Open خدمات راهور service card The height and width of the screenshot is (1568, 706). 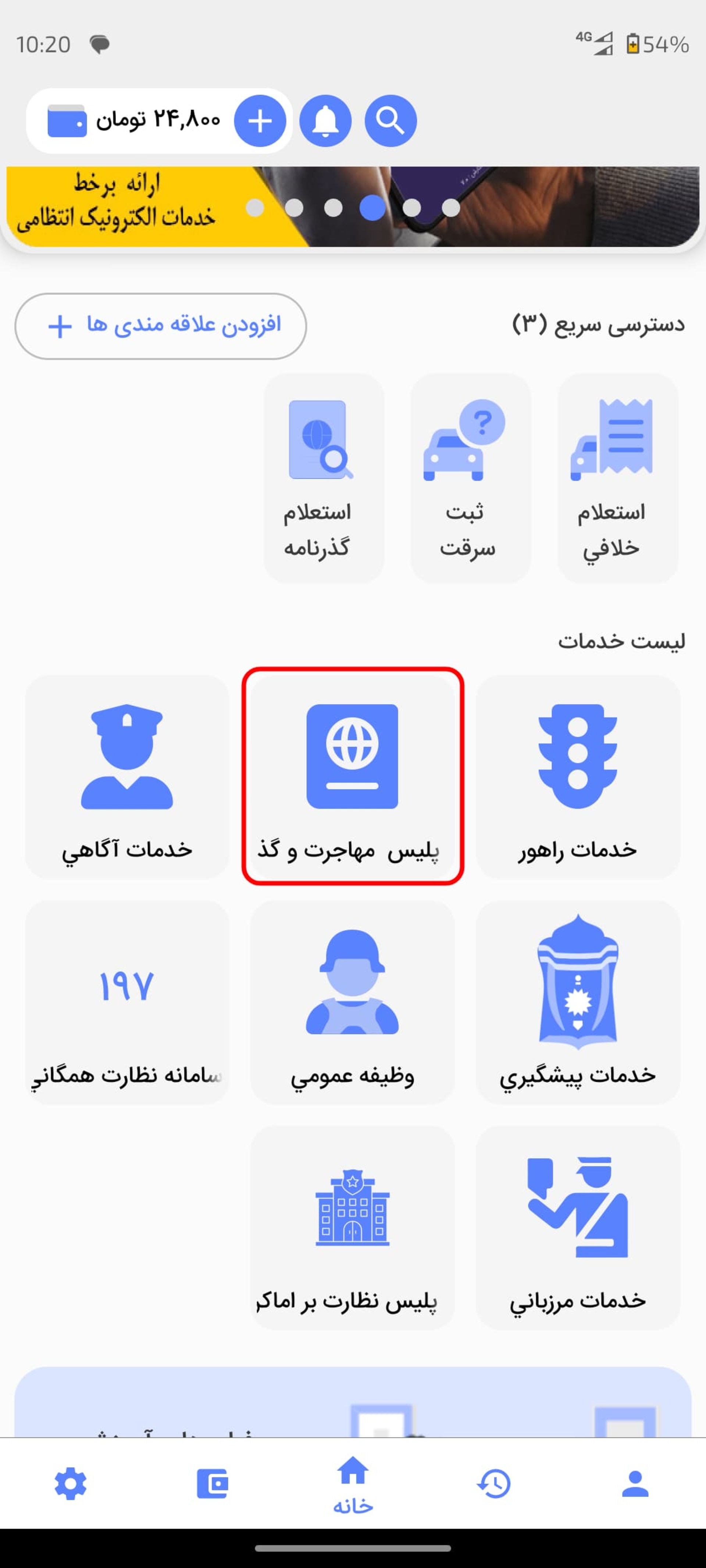(x=577, y=777)
